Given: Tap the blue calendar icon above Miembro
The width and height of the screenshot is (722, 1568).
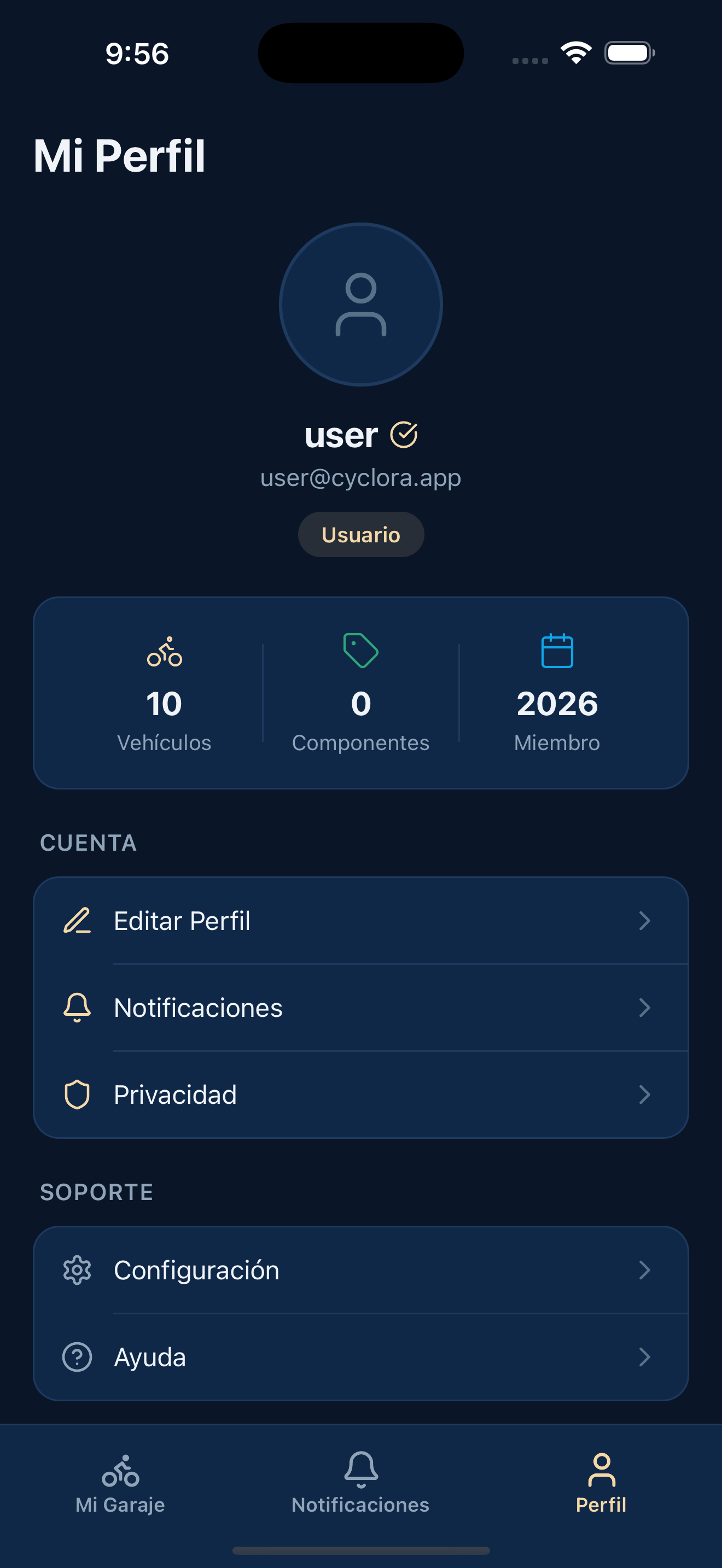Looking at the screenshot, I should point(557,650).
